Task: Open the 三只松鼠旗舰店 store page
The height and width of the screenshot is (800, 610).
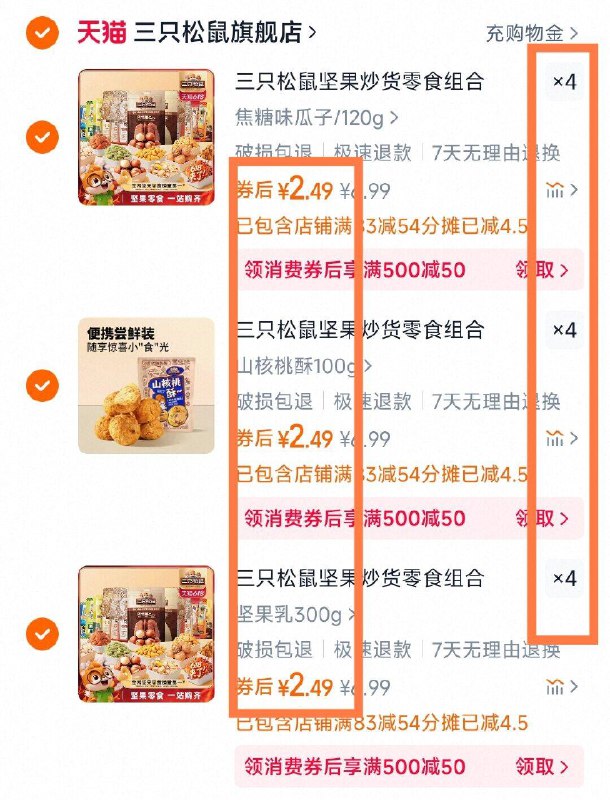Action: pos(224,32)
